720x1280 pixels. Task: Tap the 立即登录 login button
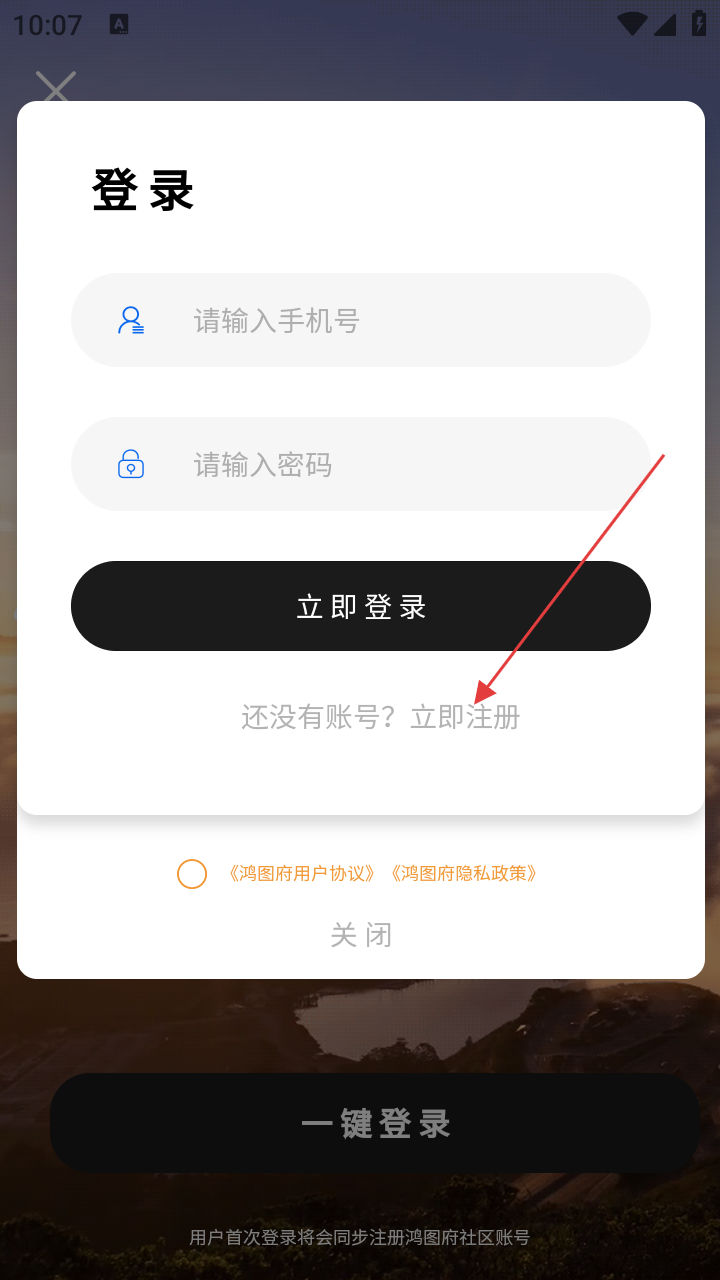click(360, 606)
